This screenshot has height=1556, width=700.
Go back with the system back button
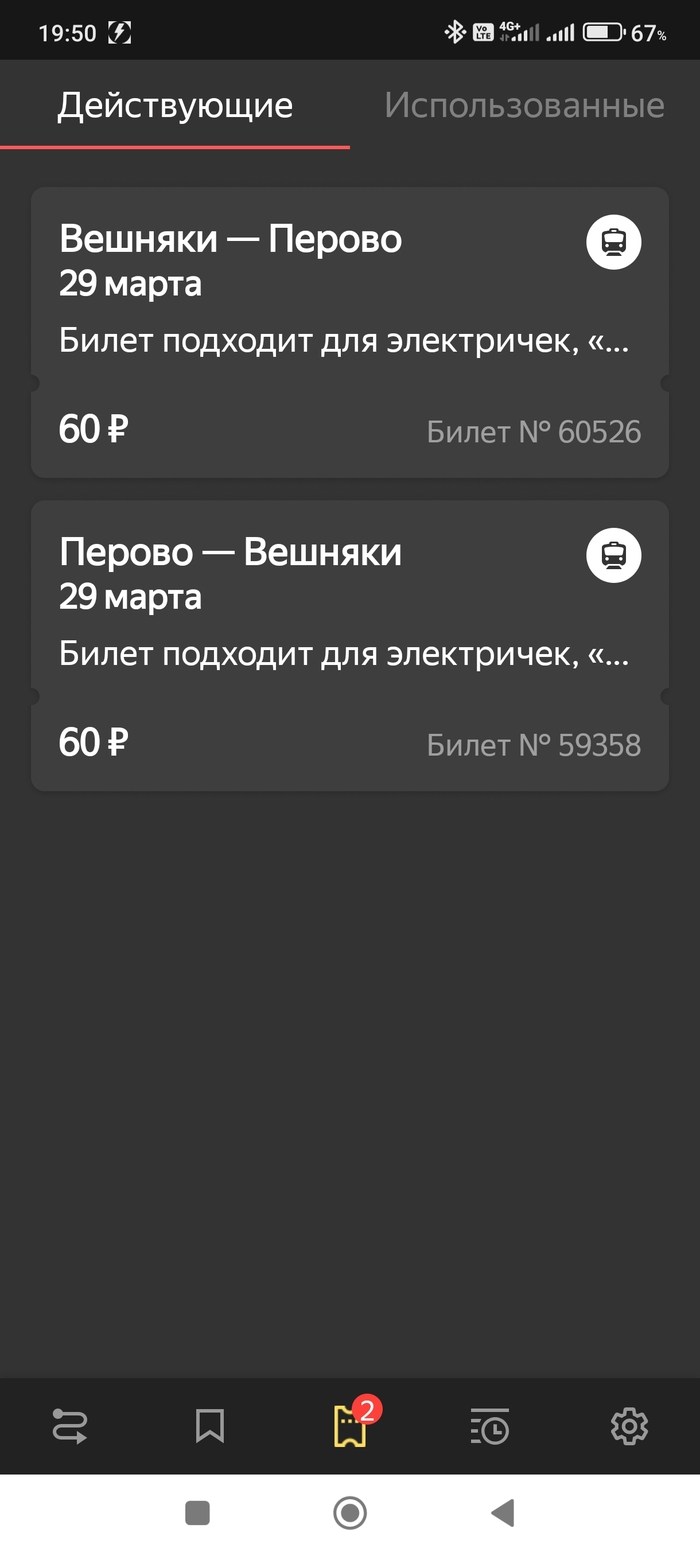[x=502, y=1513]
